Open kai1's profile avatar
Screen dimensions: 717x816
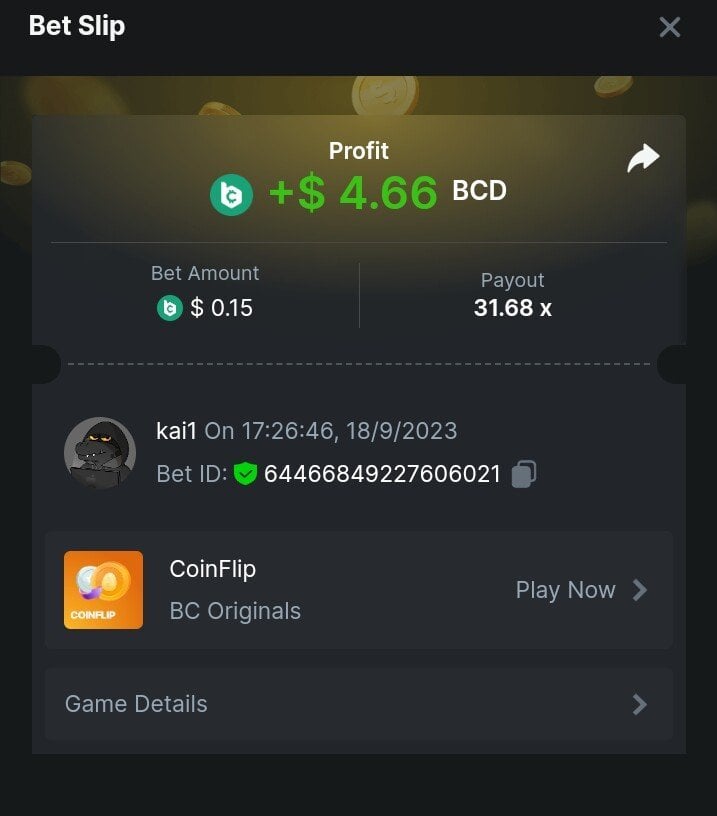coord(100,453)
